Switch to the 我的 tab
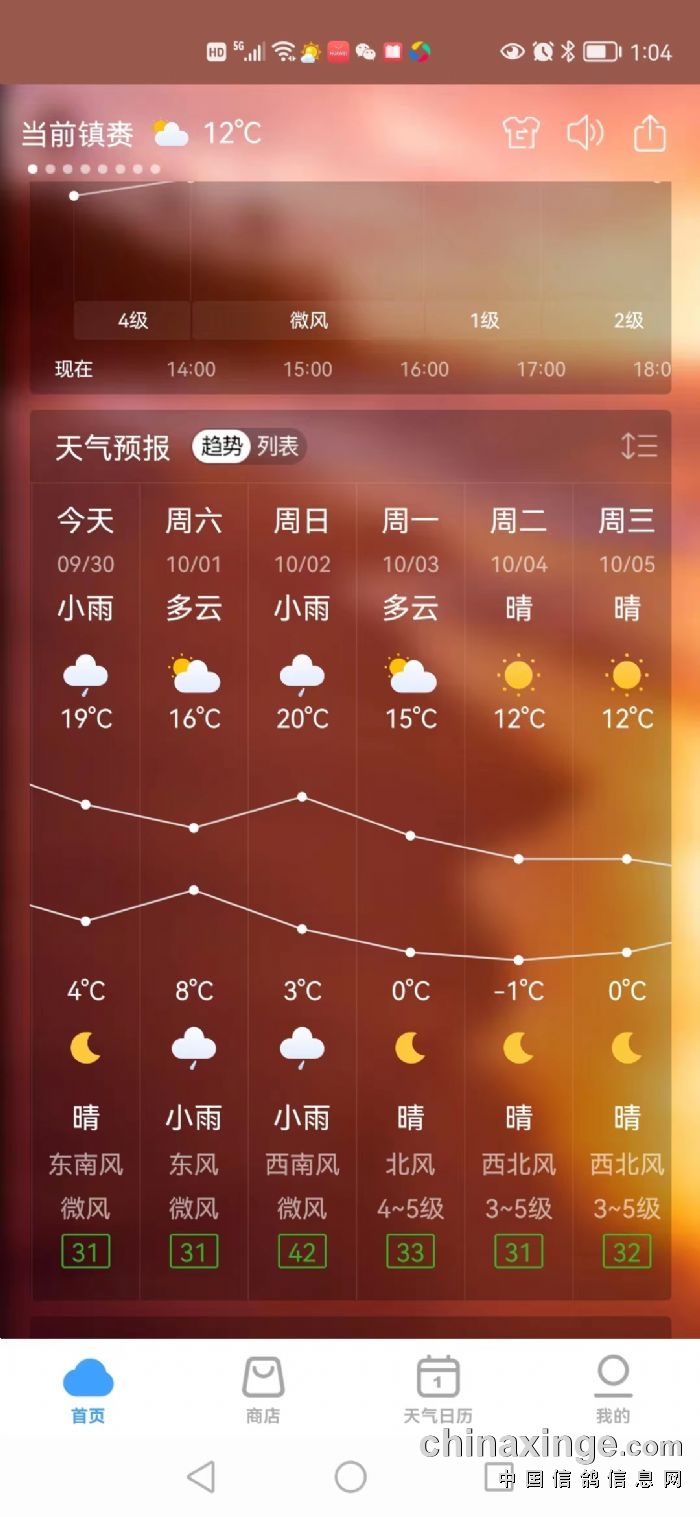This screenshot has width=700, height=1517. [613, 1390]
